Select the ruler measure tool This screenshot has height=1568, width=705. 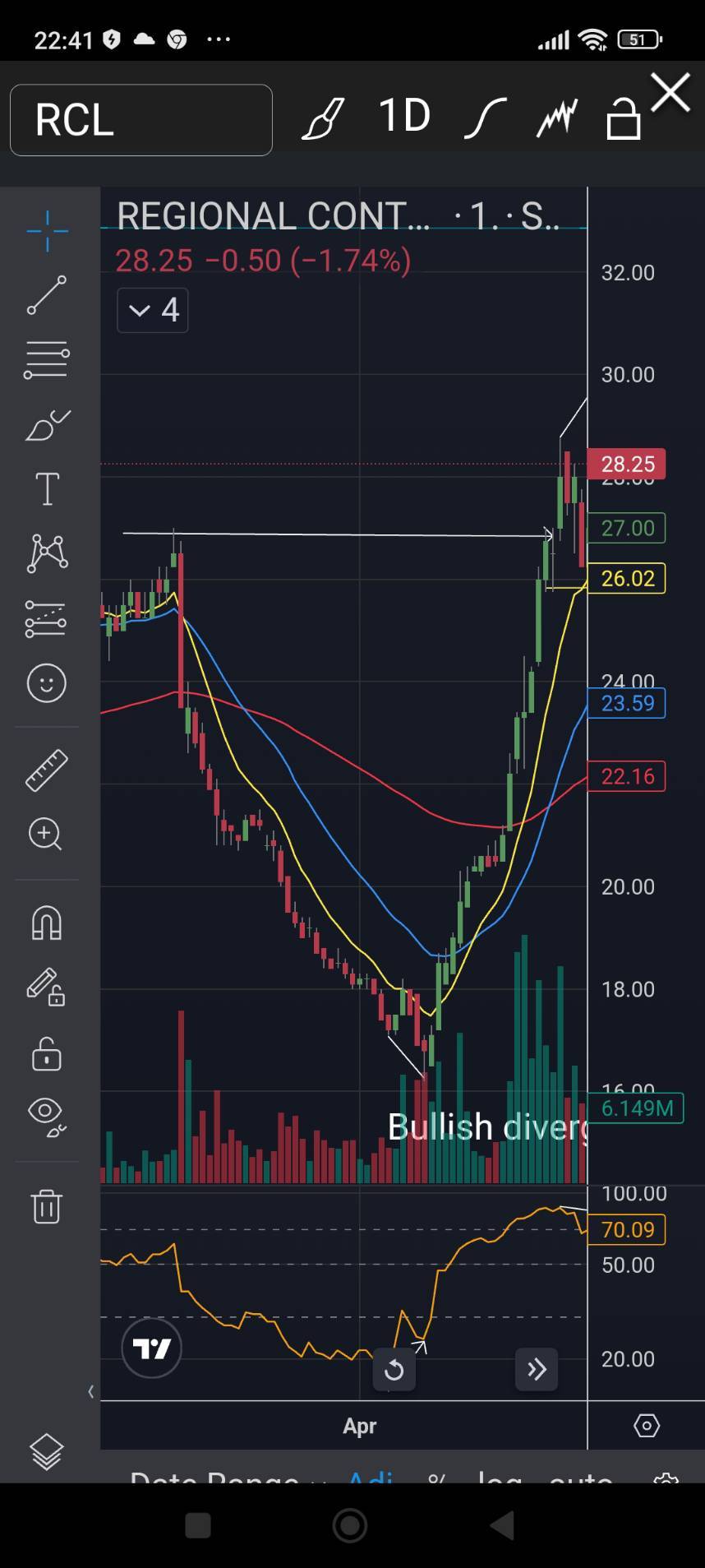point(47,770)
